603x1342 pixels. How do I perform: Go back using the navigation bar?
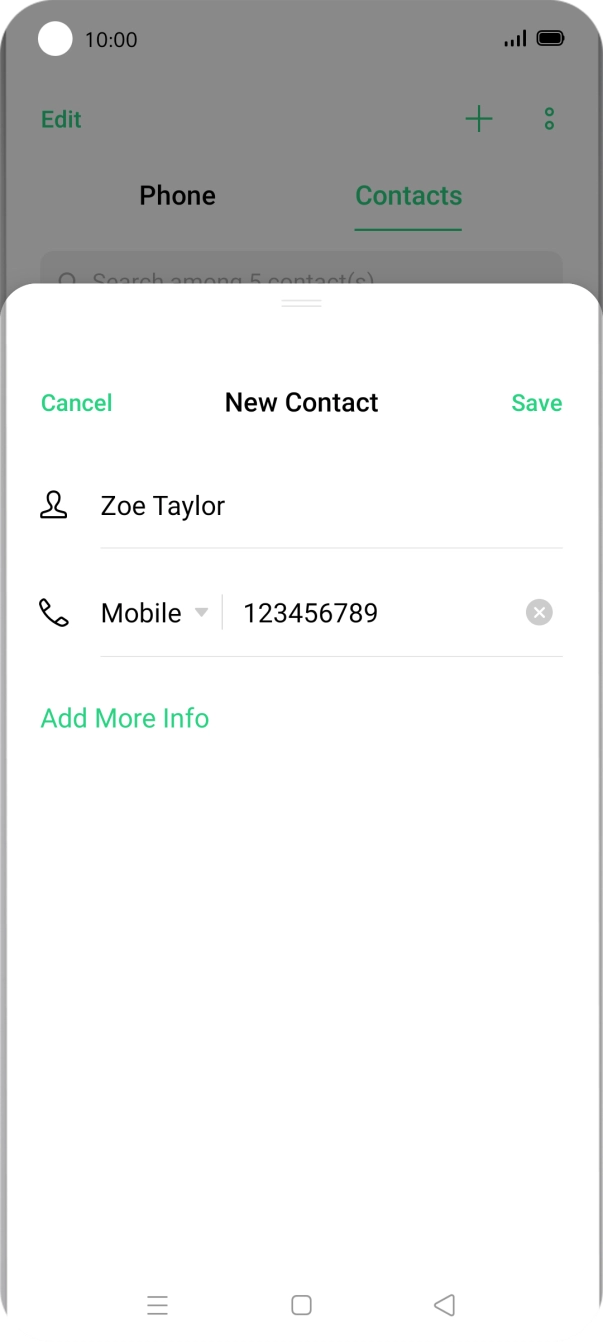coord(445,1305)
